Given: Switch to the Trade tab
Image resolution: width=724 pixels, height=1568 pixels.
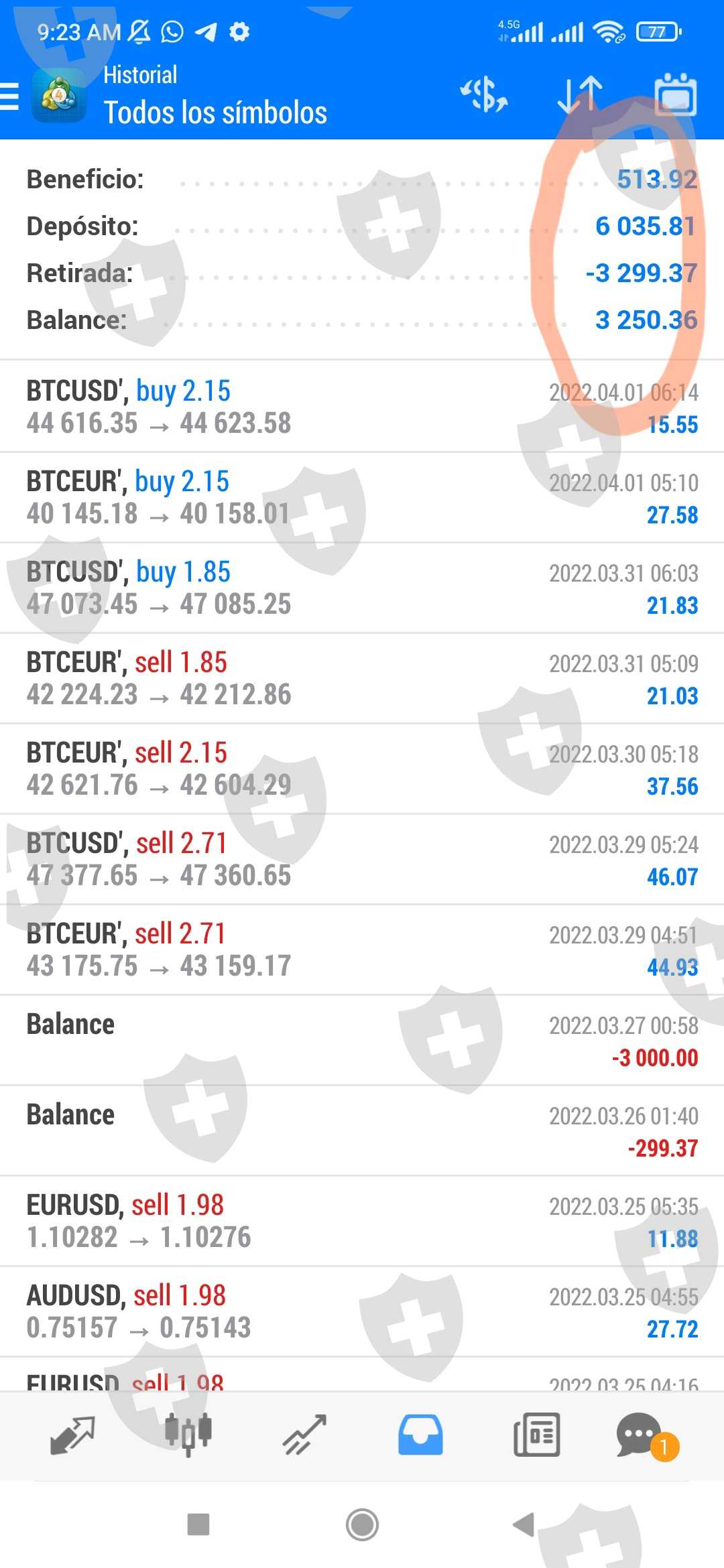Looking at the screenshot, I should [x=304, y=1435].
